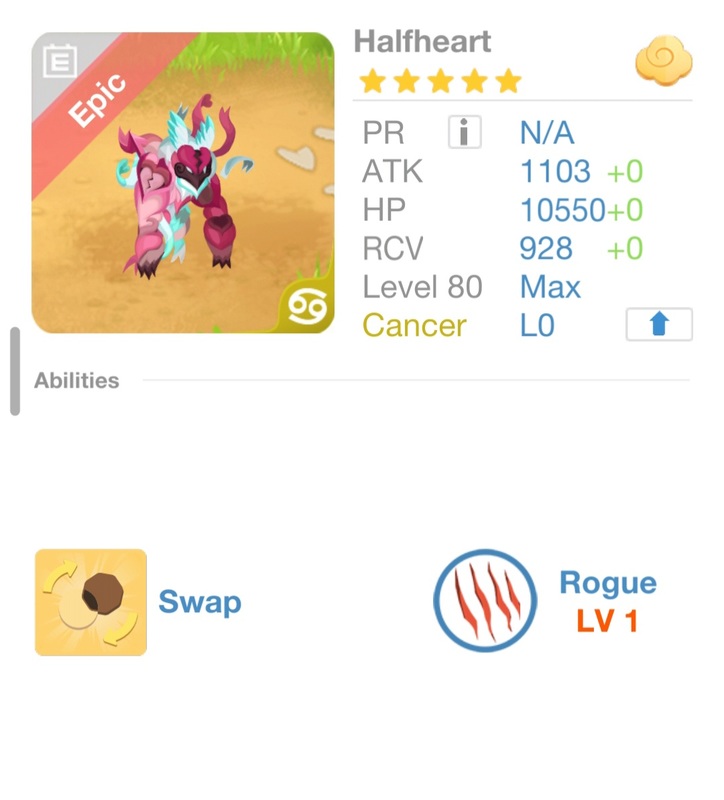Tap the gold cloud icon beside Halfheart
Screen dimensions: 724x800
tap(663, 63)
